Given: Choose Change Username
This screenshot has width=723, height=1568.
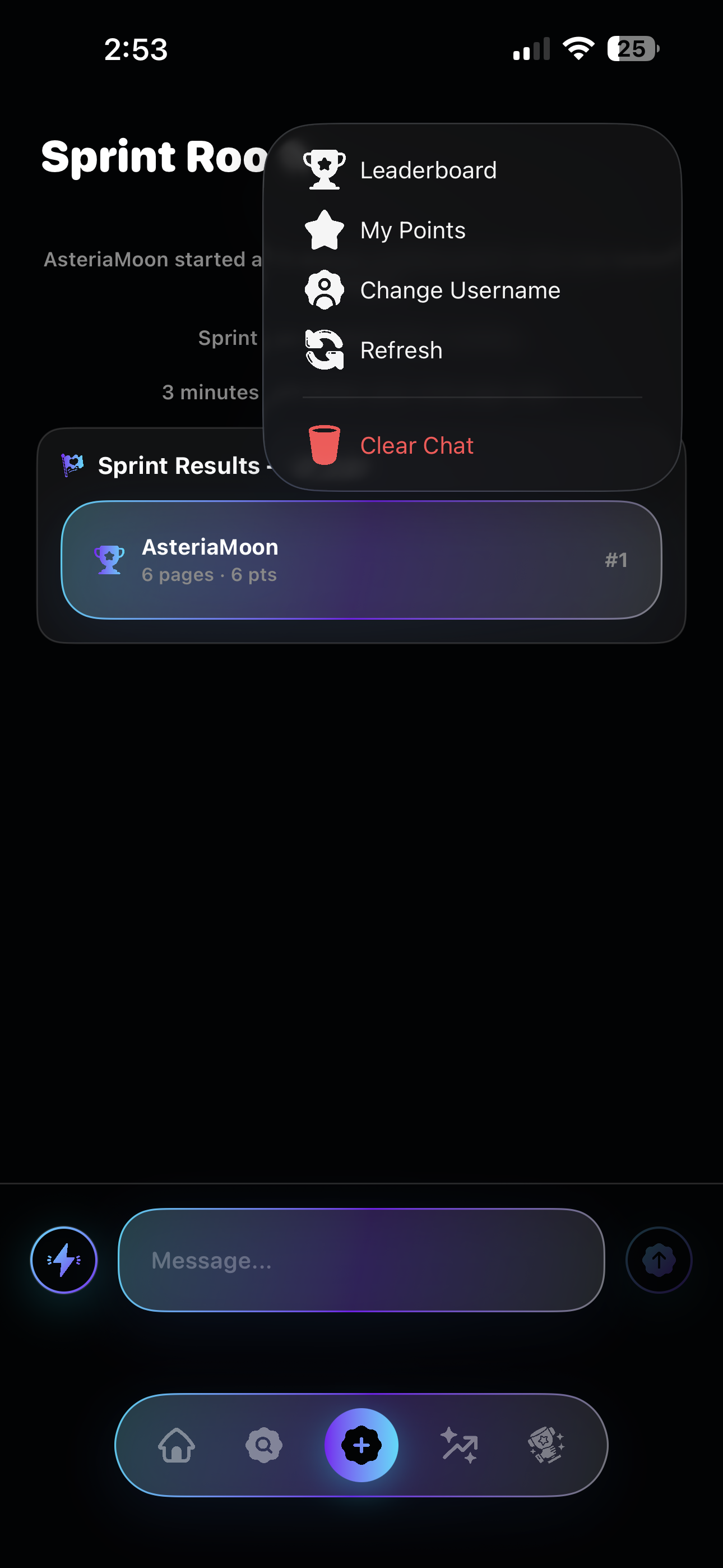Looking at the screenshot, I should tap(472, 290).
